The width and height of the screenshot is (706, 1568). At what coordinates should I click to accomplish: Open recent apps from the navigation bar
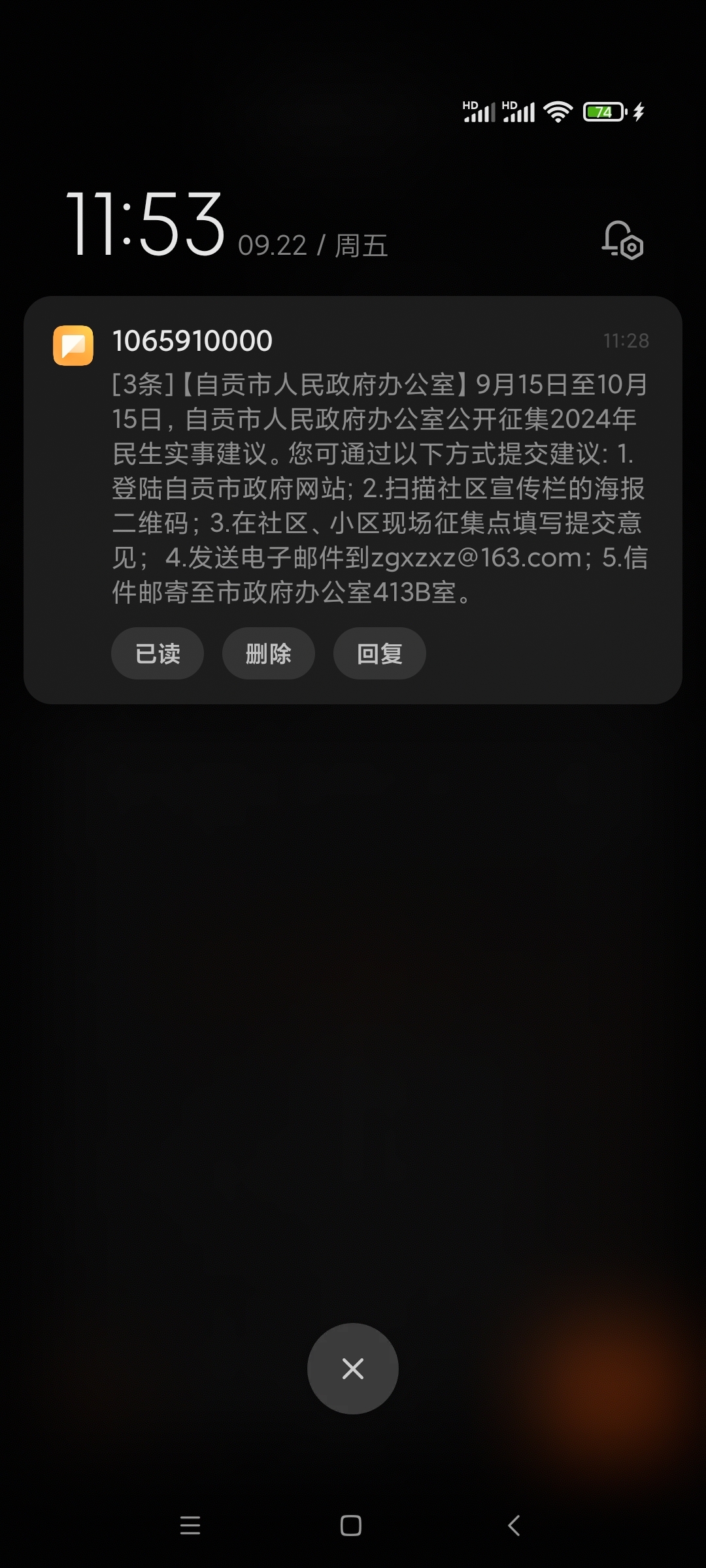pyautogui.click(x=190, y=1526)
